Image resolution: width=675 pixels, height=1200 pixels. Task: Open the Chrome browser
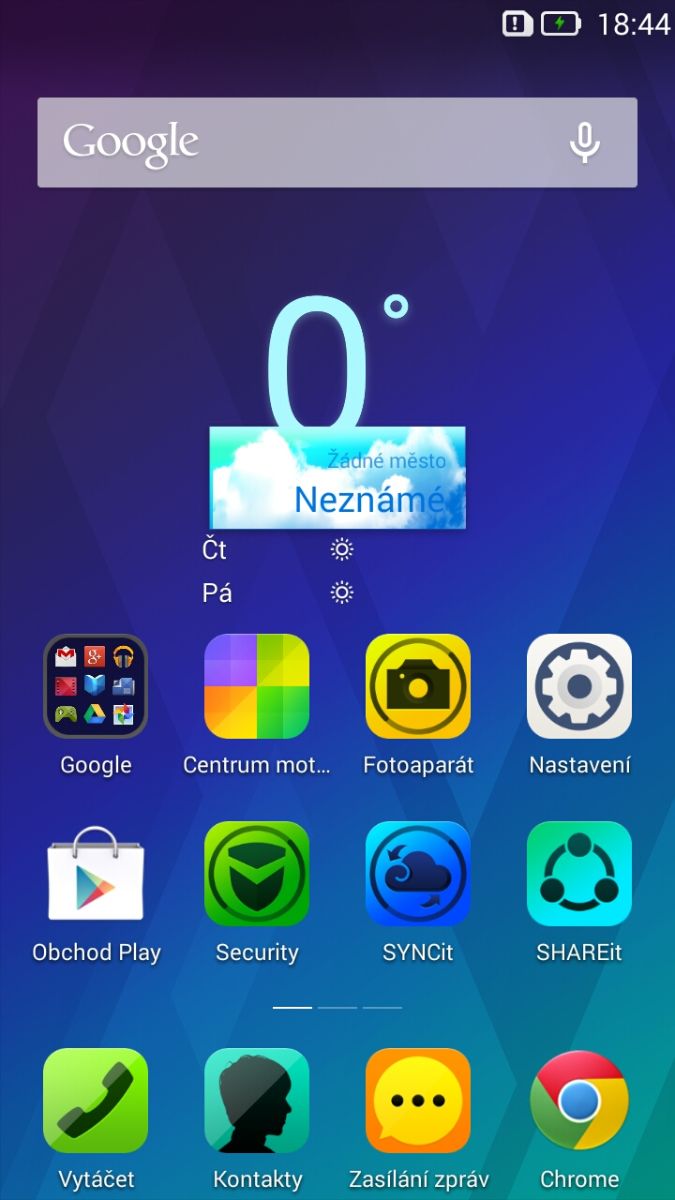click(579, 1101)
